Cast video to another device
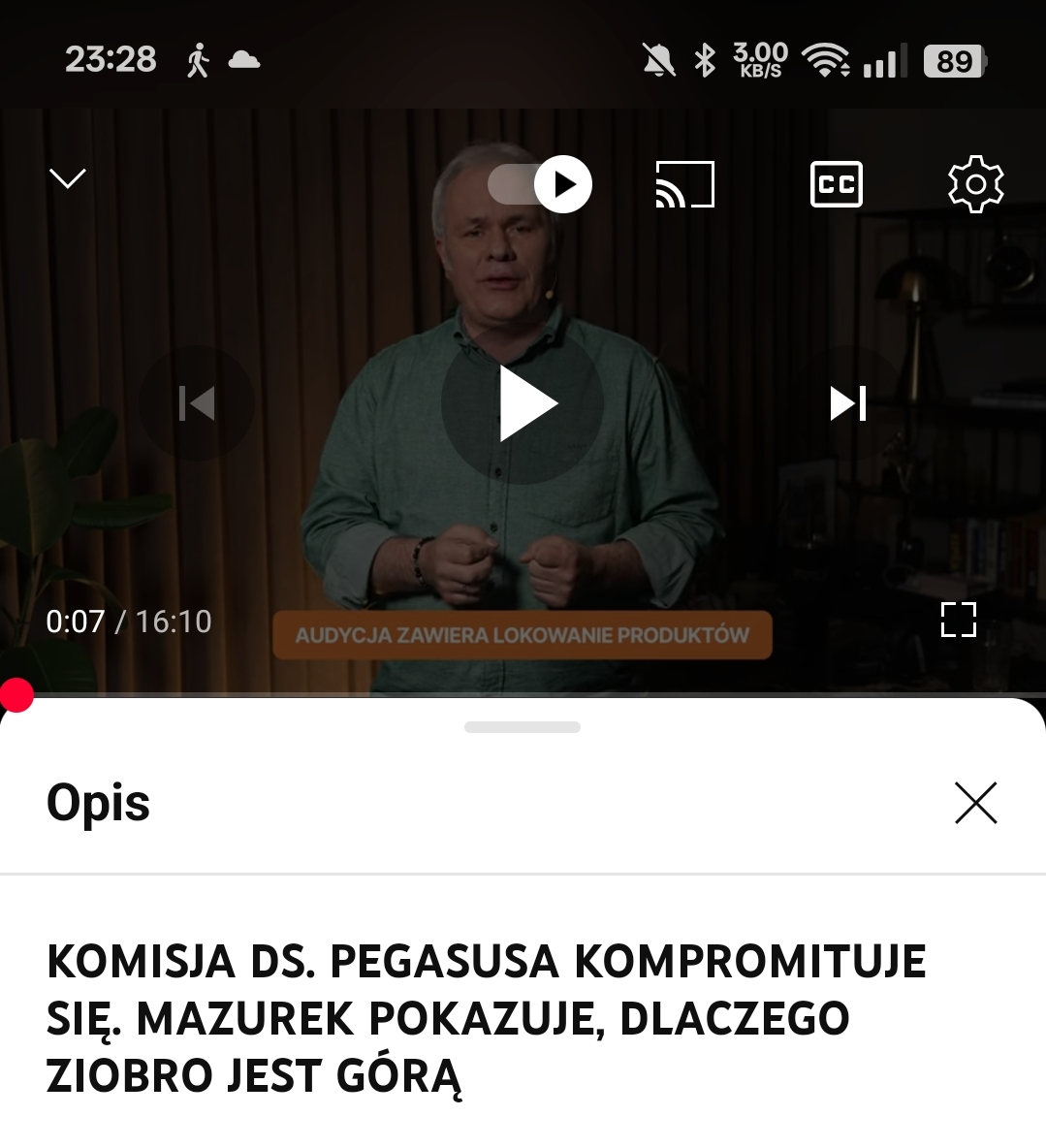The width and height of the screenshot is (1046, 1148). pos(684,184)
